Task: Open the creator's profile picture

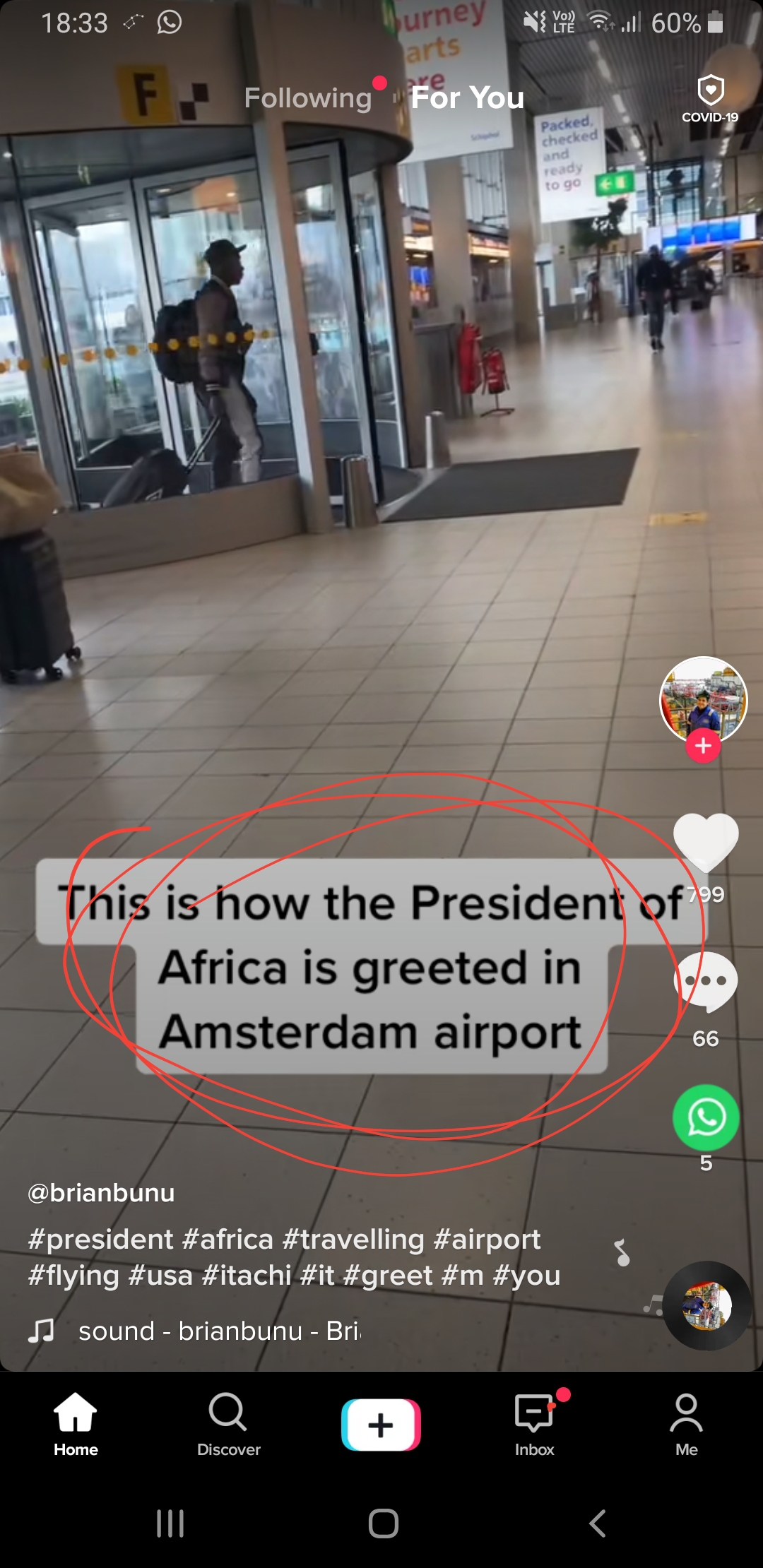Action: [x=703, y=698]
